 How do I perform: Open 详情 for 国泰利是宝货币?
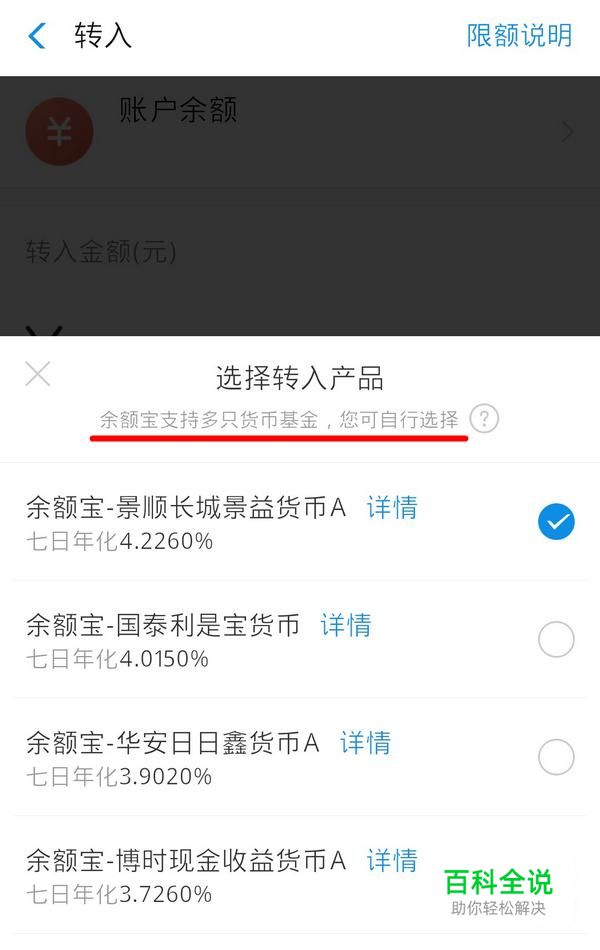346,626
